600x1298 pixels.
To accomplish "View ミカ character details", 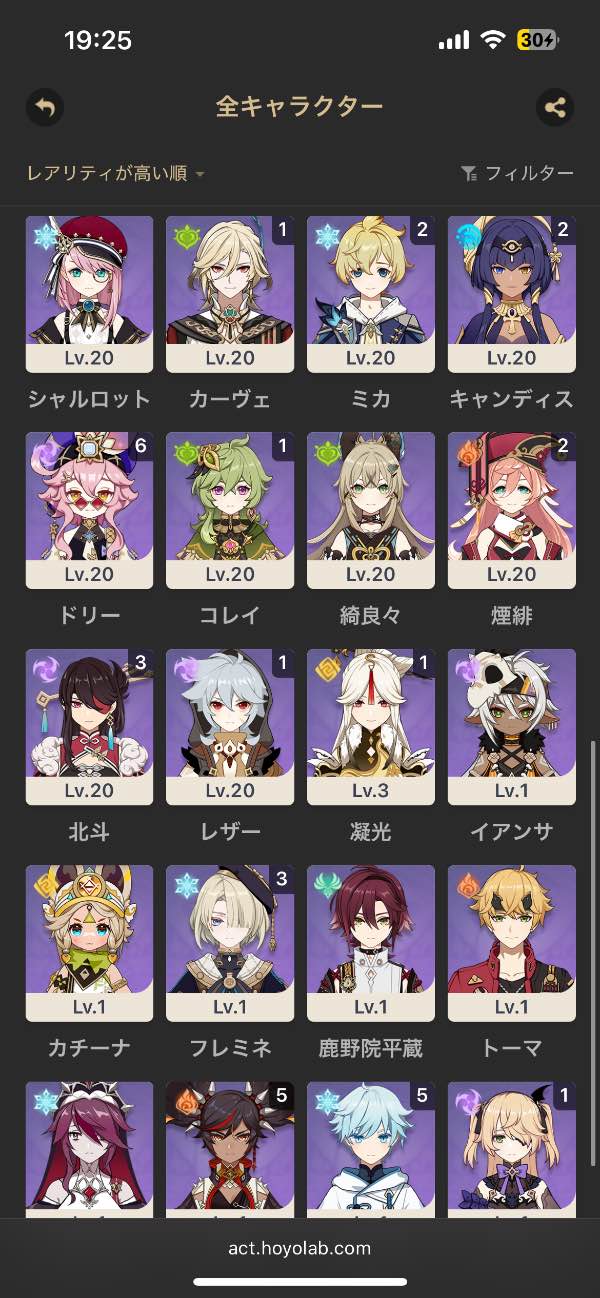I will [x=371, y=295].
